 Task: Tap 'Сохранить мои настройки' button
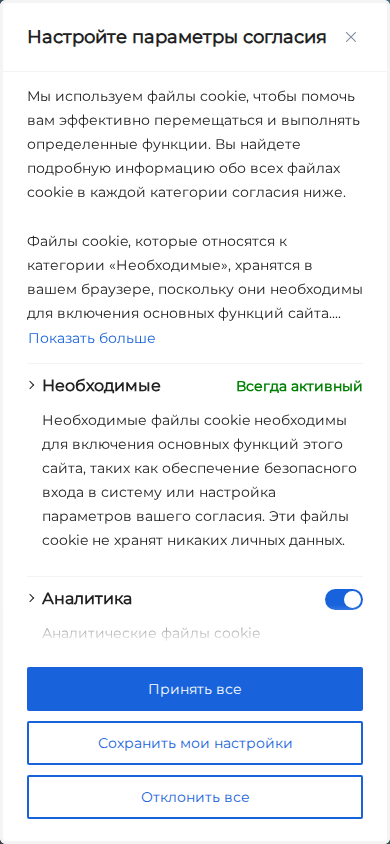pyautogui.click(x=195, y=743)
